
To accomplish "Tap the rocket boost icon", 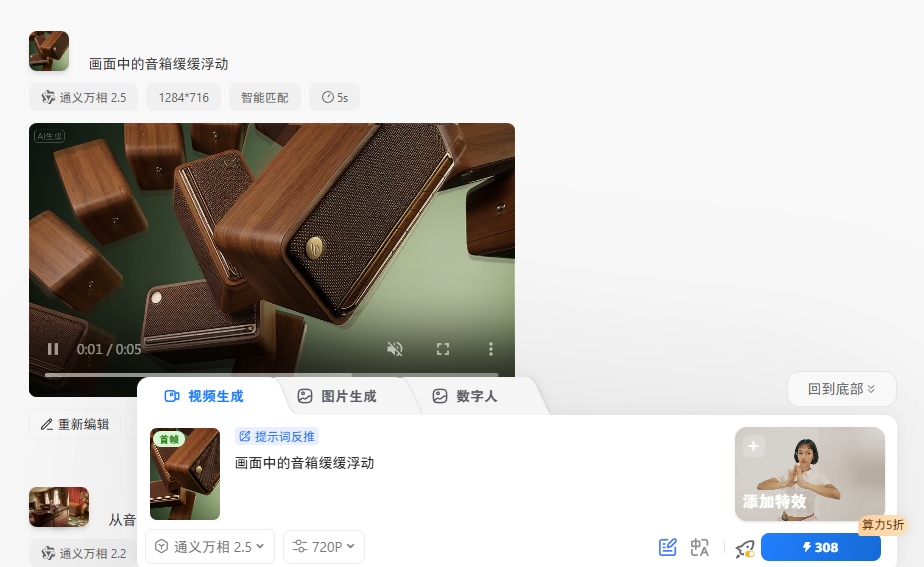I will [744, 548].
